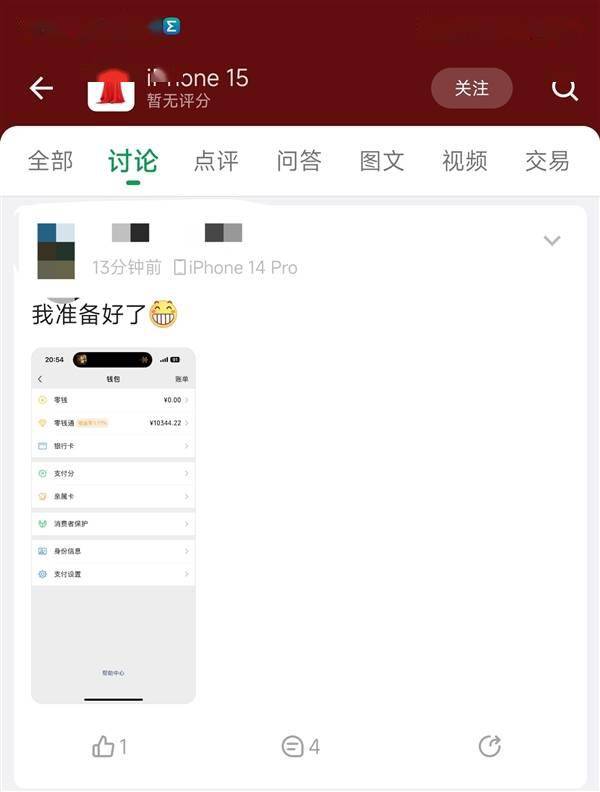Switch to the 全部 tab
Image resolution: width=600 pixels, height=792 pixels.
[x=50, y=161]
